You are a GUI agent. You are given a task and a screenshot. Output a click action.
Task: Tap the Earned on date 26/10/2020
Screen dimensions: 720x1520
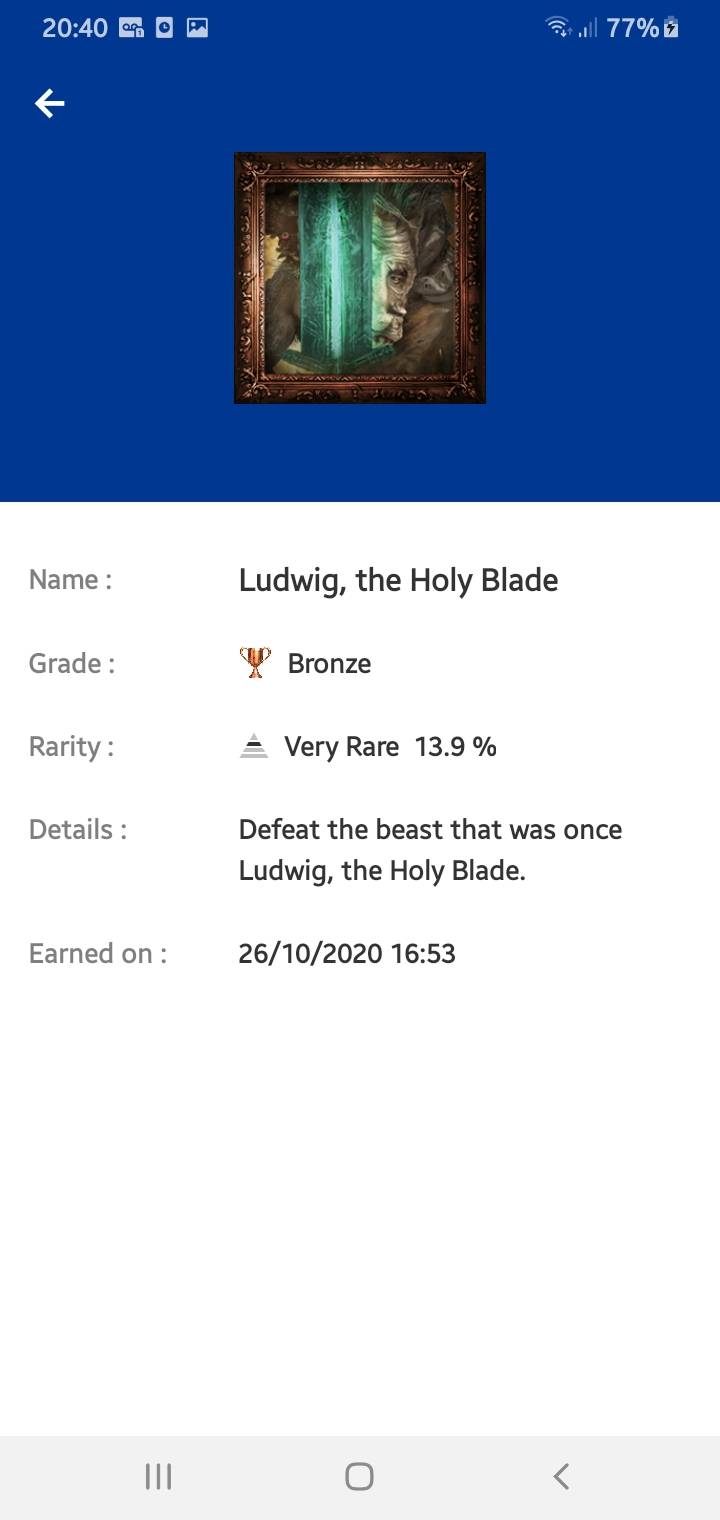(x=346, y=953)
